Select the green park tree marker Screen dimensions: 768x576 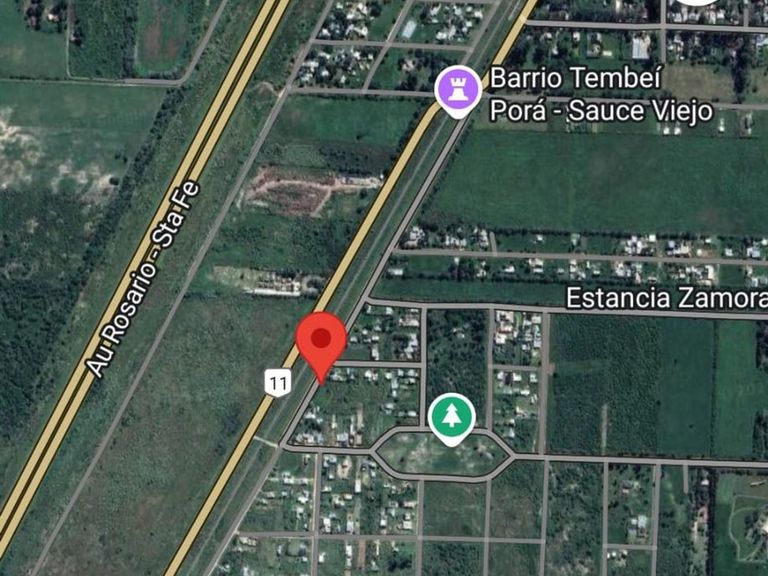point(451,417)
